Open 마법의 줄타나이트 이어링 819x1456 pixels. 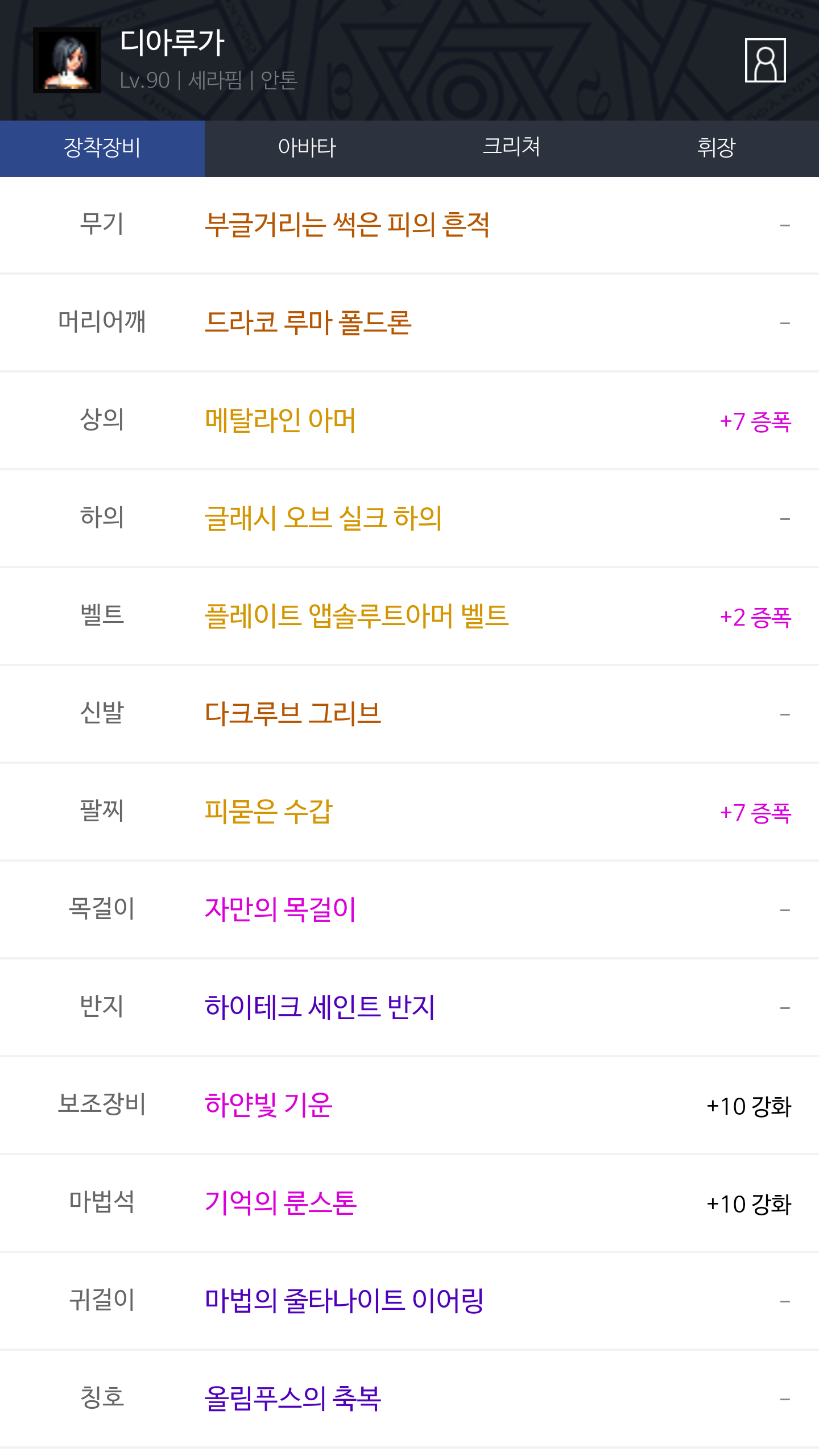[344, 1301]
